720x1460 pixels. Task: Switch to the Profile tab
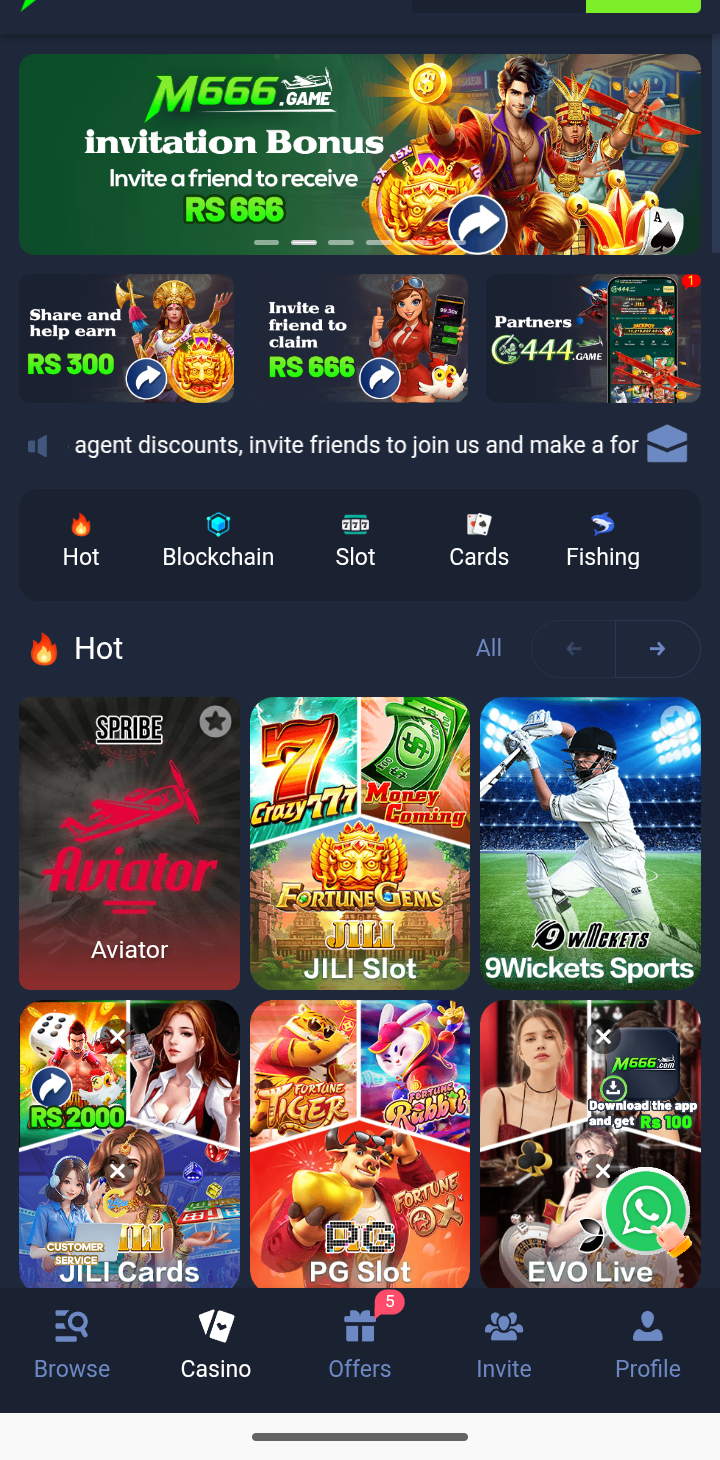pos(647,1345)
